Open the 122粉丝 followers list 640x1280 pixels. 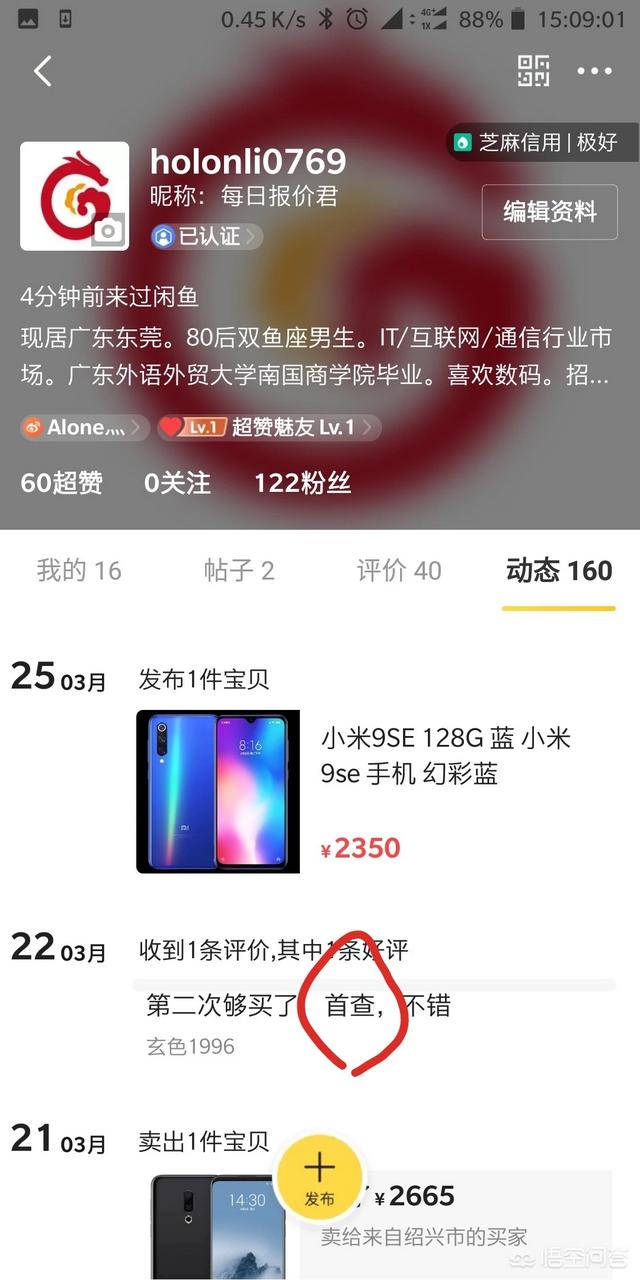(302, 483)
